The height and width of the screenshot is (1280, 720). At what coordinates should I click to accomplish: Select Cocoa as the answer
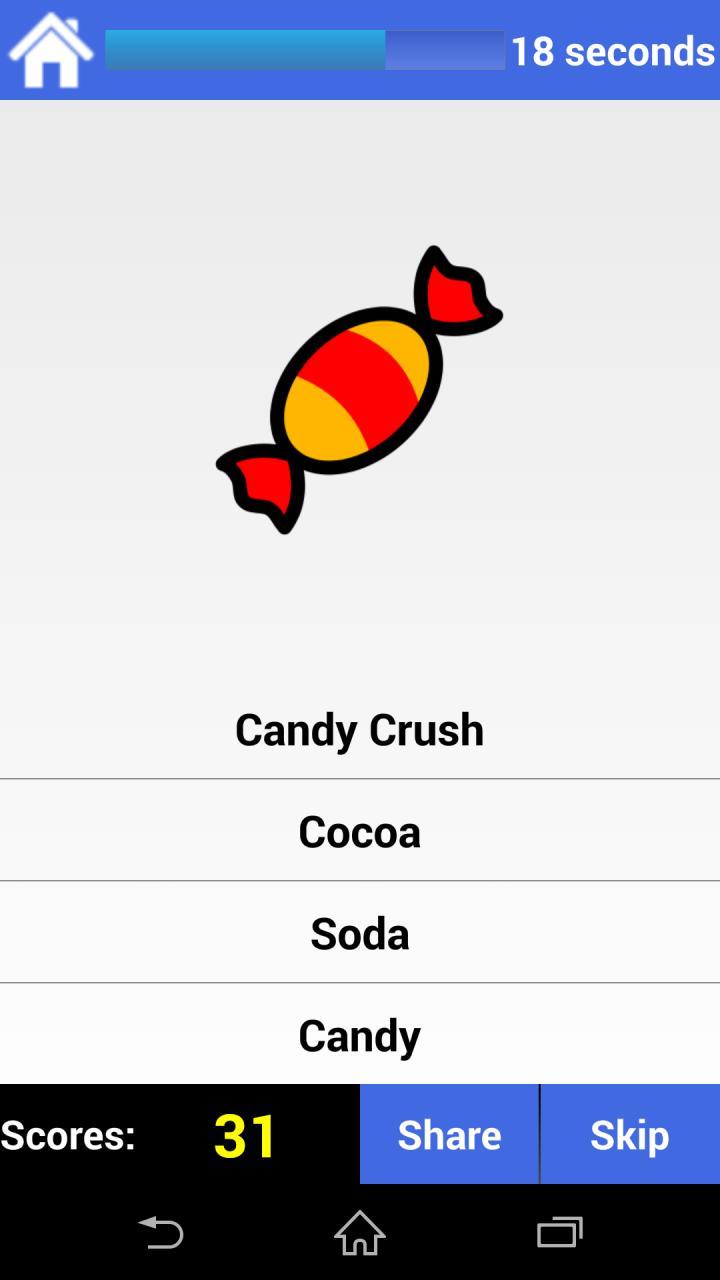click(x=360, y=831)
